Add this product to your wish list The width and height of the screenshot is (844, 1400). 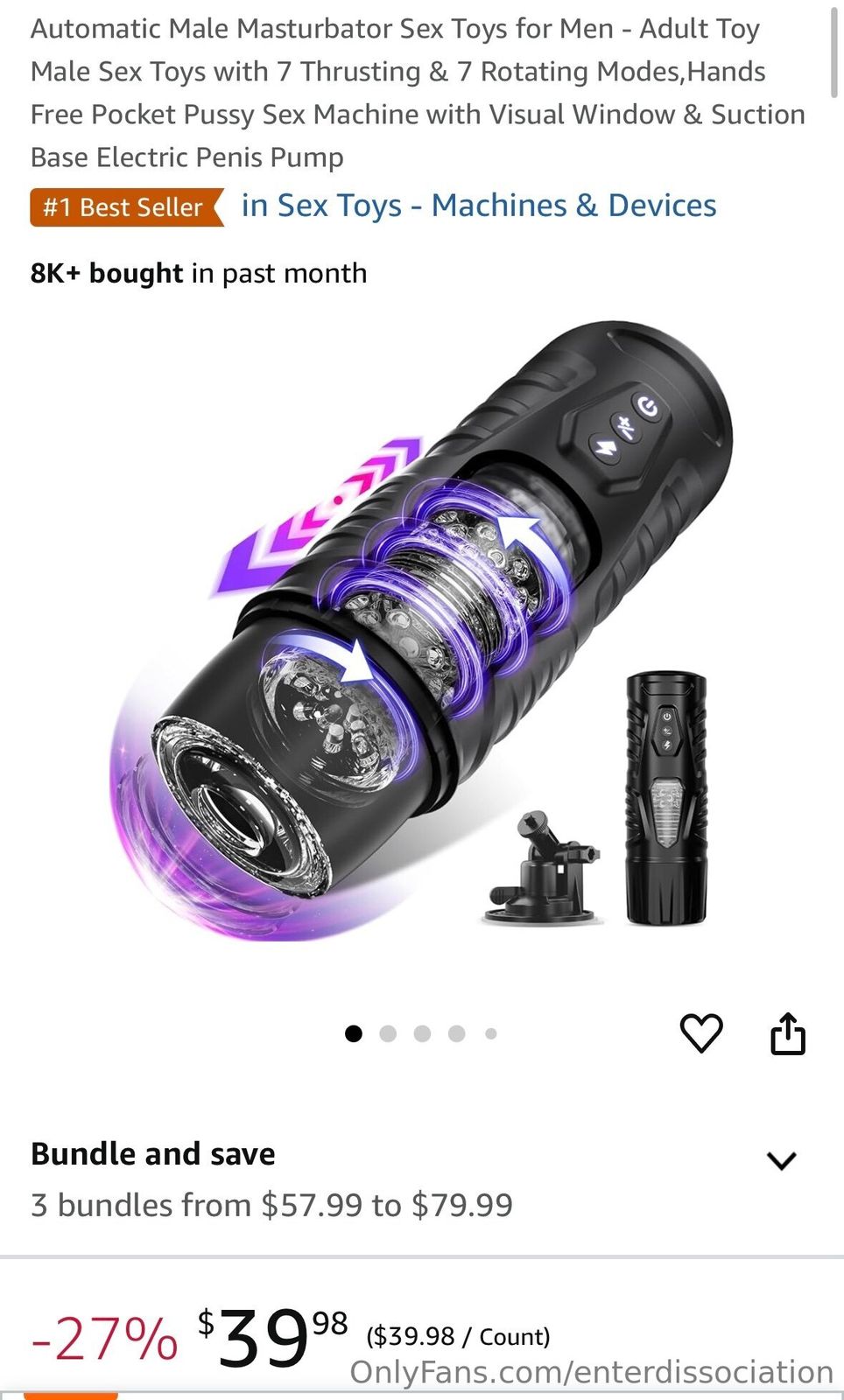(x=701, y=1033)
